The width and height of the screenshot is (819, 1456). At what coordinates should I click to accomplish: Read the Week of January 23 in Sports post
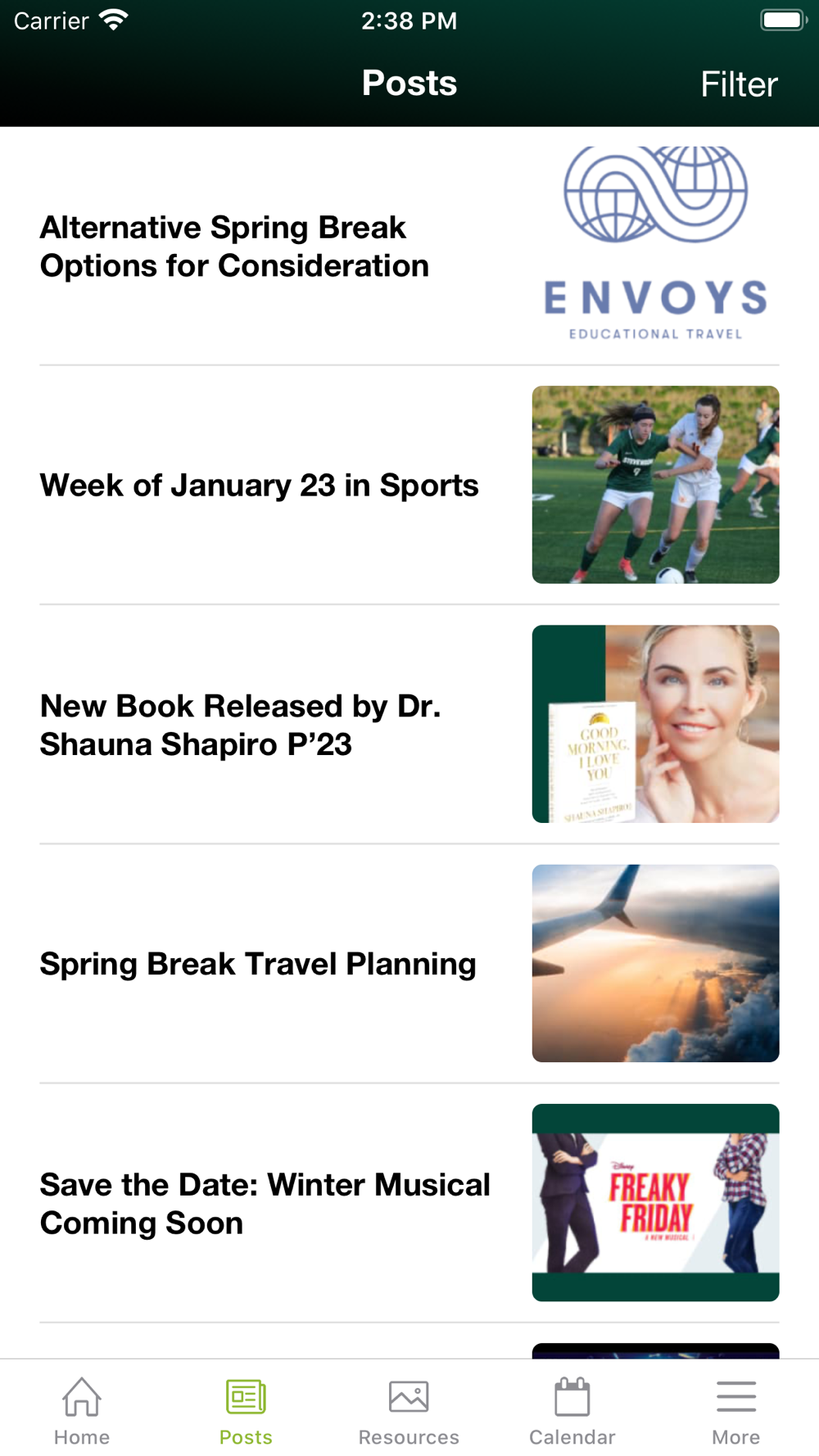(260, 486)
